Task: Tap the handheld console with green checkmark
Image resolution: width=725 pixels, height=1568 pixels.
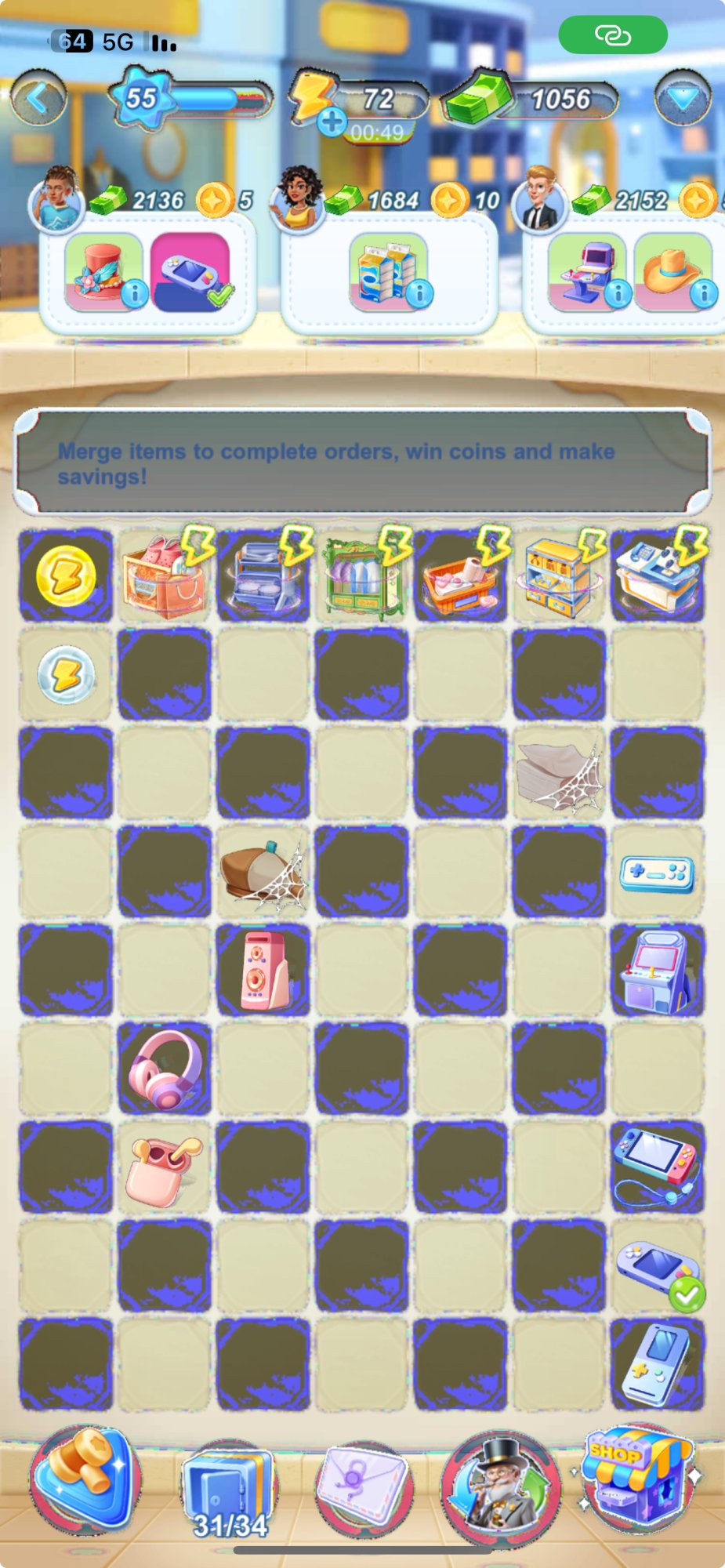Action: click(x=658, y=1266)
